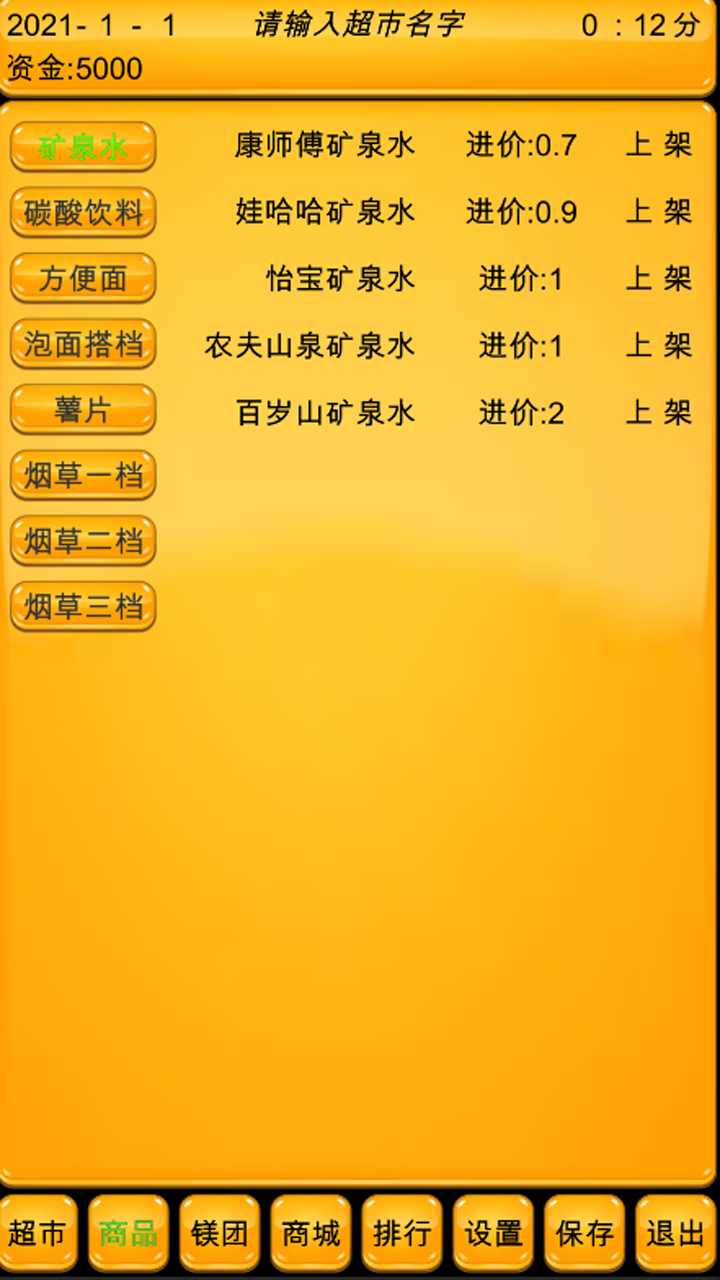Viewport: 720px width, 1280px height.
Task: Shelve 康师傅矿泉水 with the 上架 button
Action: click(657, 146)
